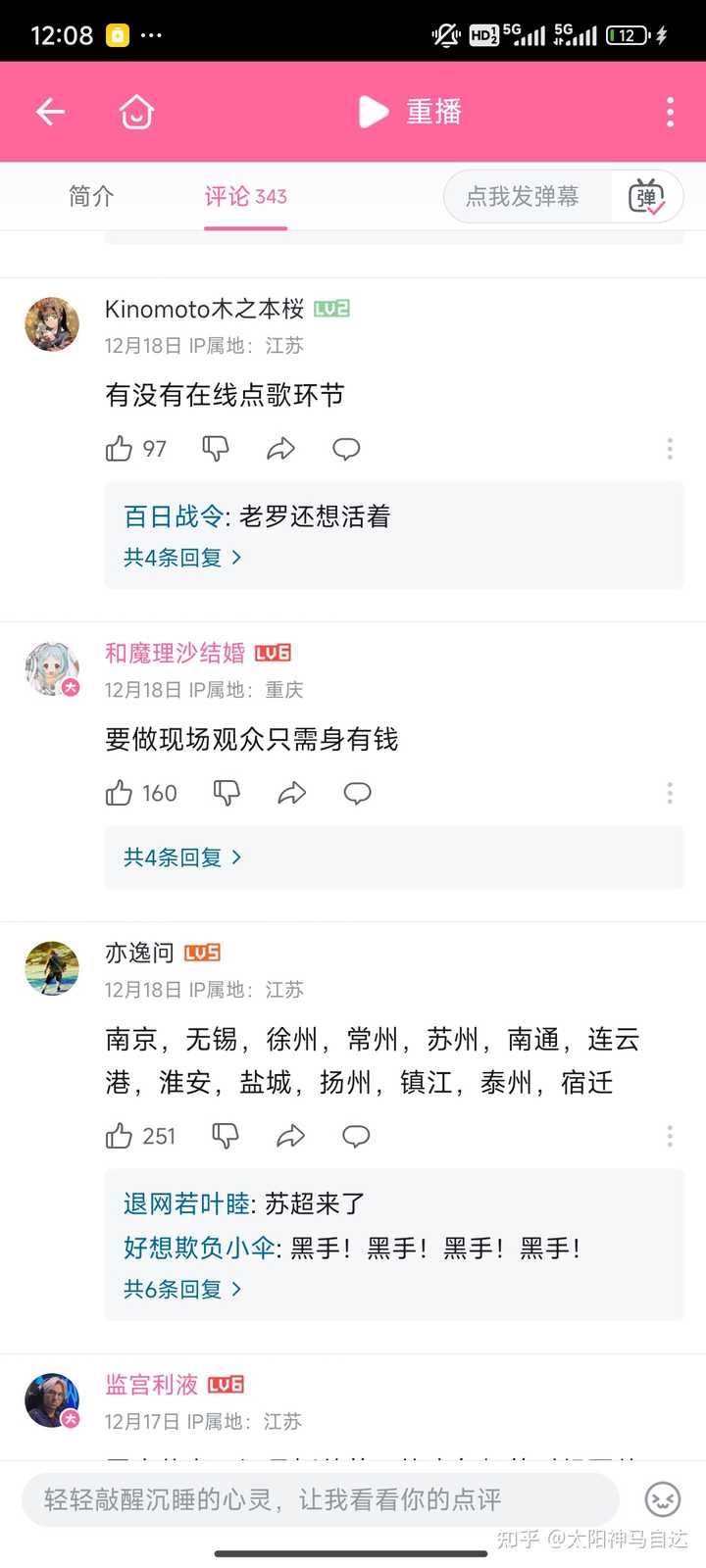Tap the 点我发弹幕 input field
The height and width of the screenshot is (1568, 706).
click(523, 196)
